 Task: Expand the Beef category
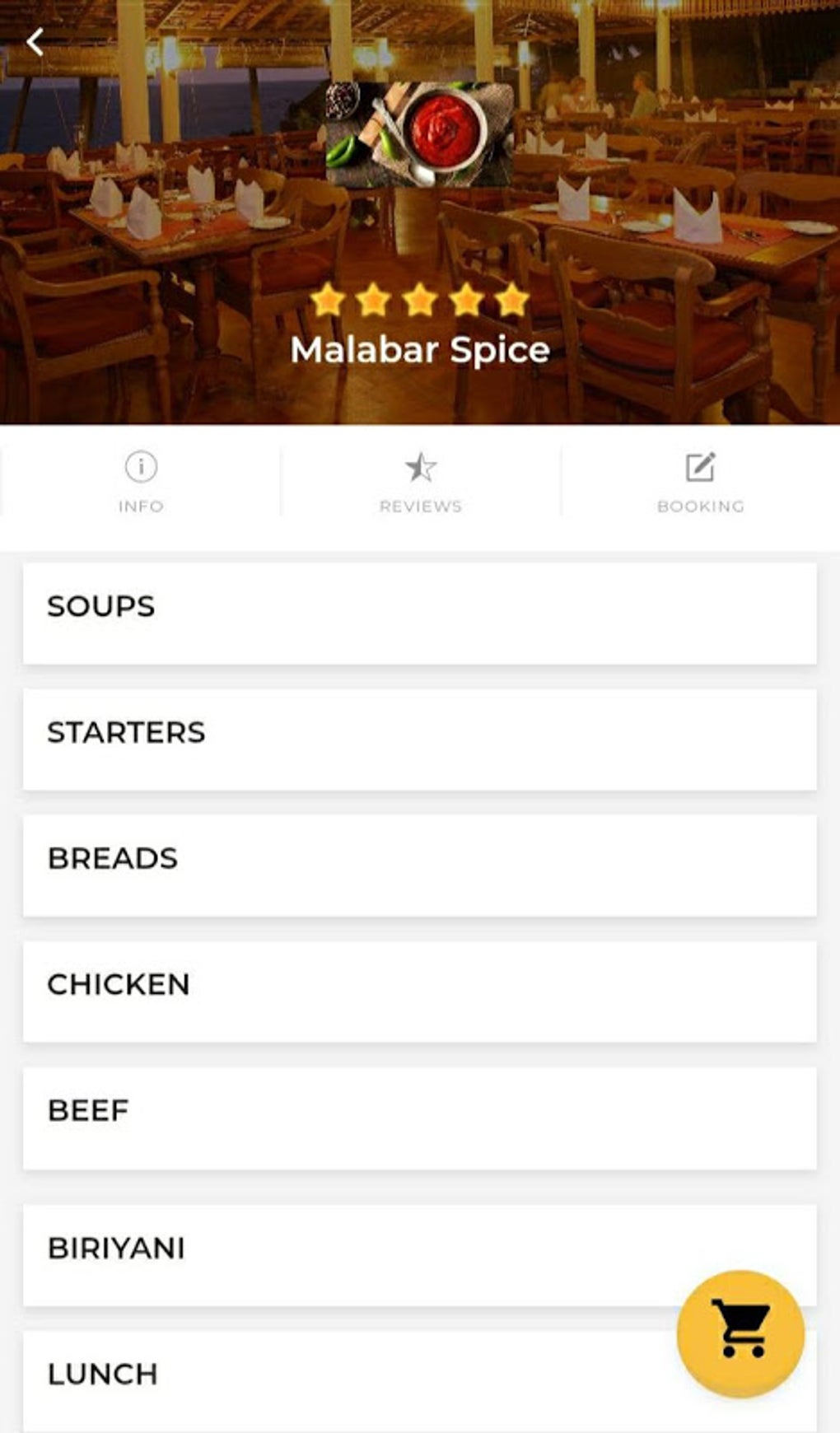[x=419, y=1118]
